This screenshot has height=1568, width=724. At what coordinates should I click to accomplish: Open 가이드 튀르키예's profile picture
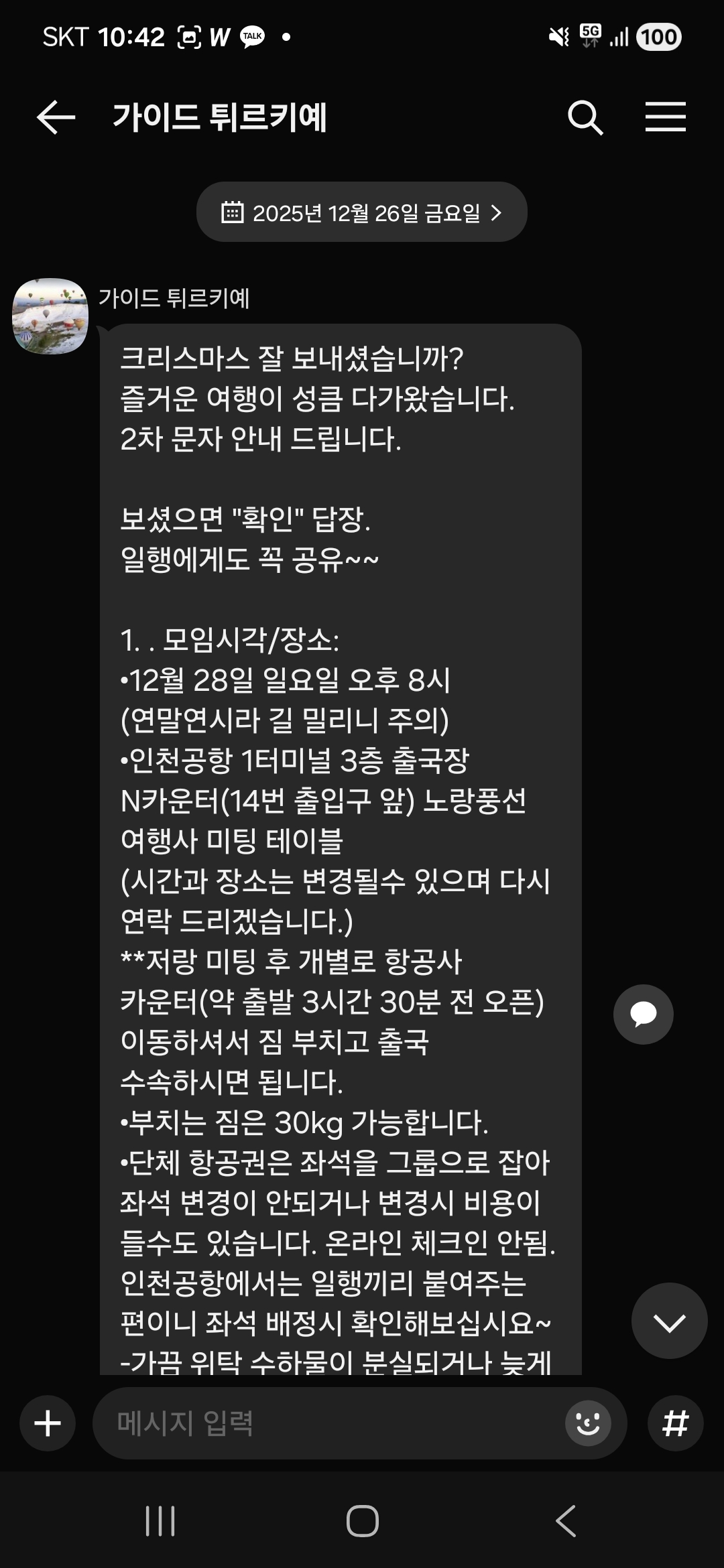click(x=50, y=316)
